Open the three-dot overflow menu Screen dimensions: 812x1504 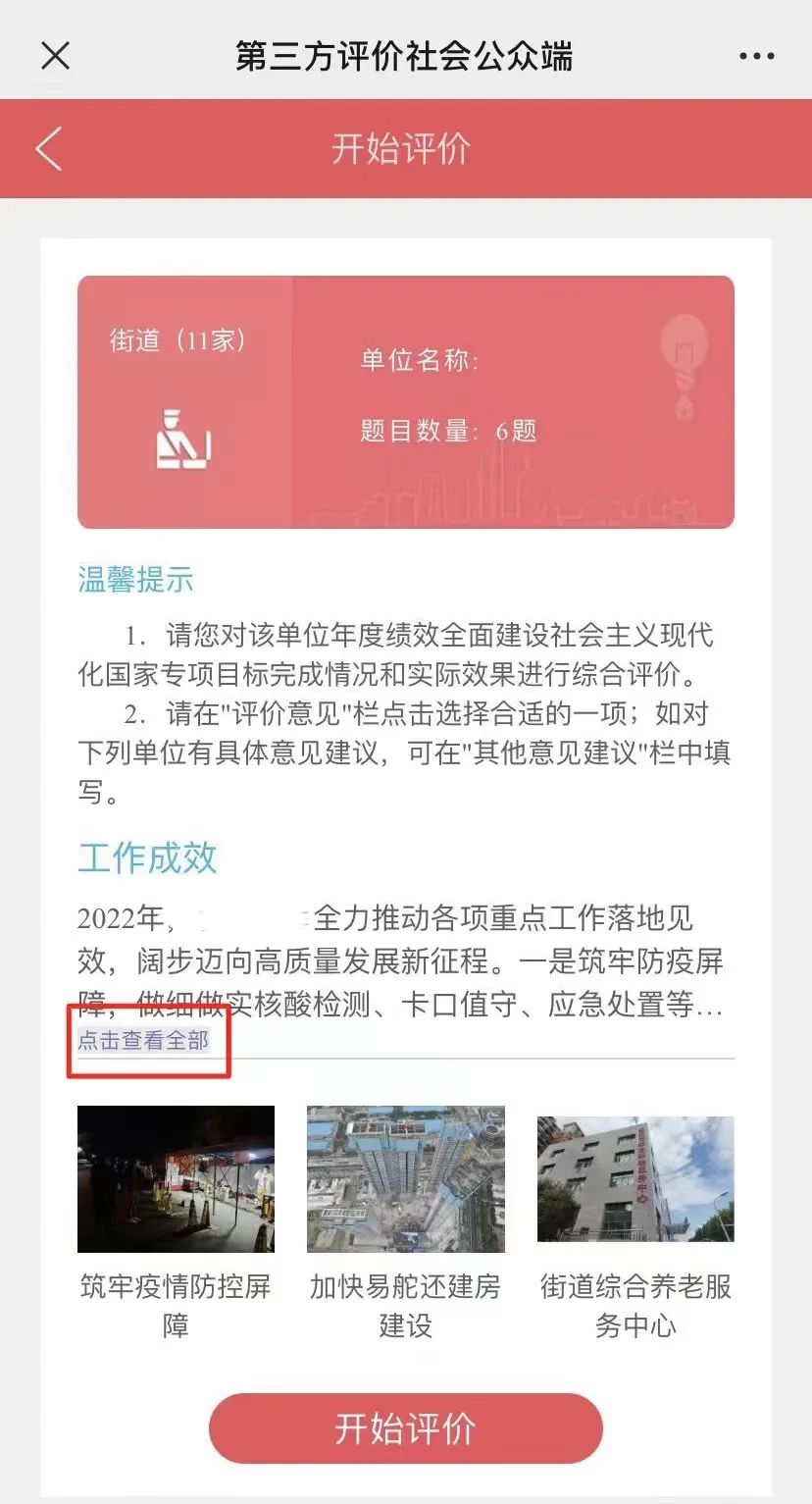756,56
